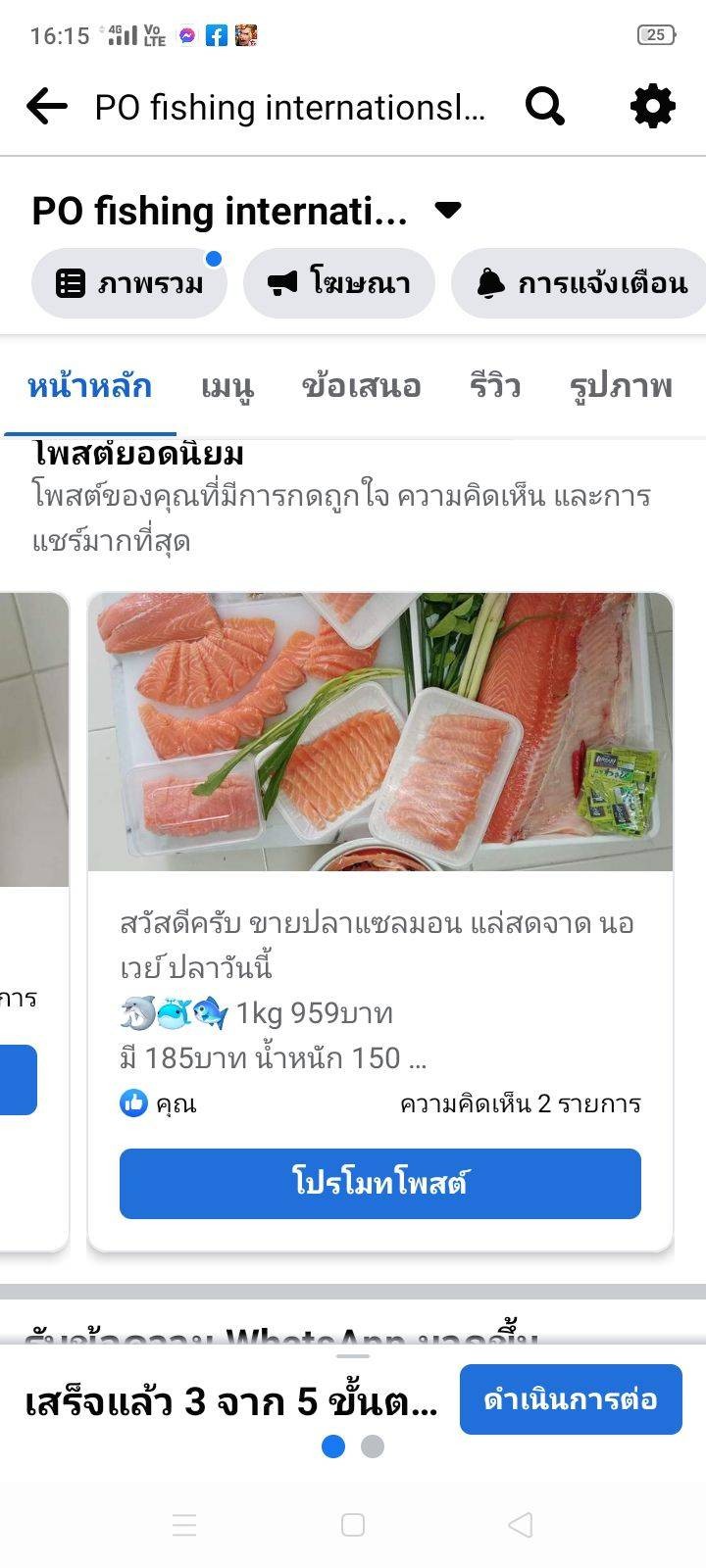
Task: Switch to the เมนู tab
Action: click(x=227, y=387)
